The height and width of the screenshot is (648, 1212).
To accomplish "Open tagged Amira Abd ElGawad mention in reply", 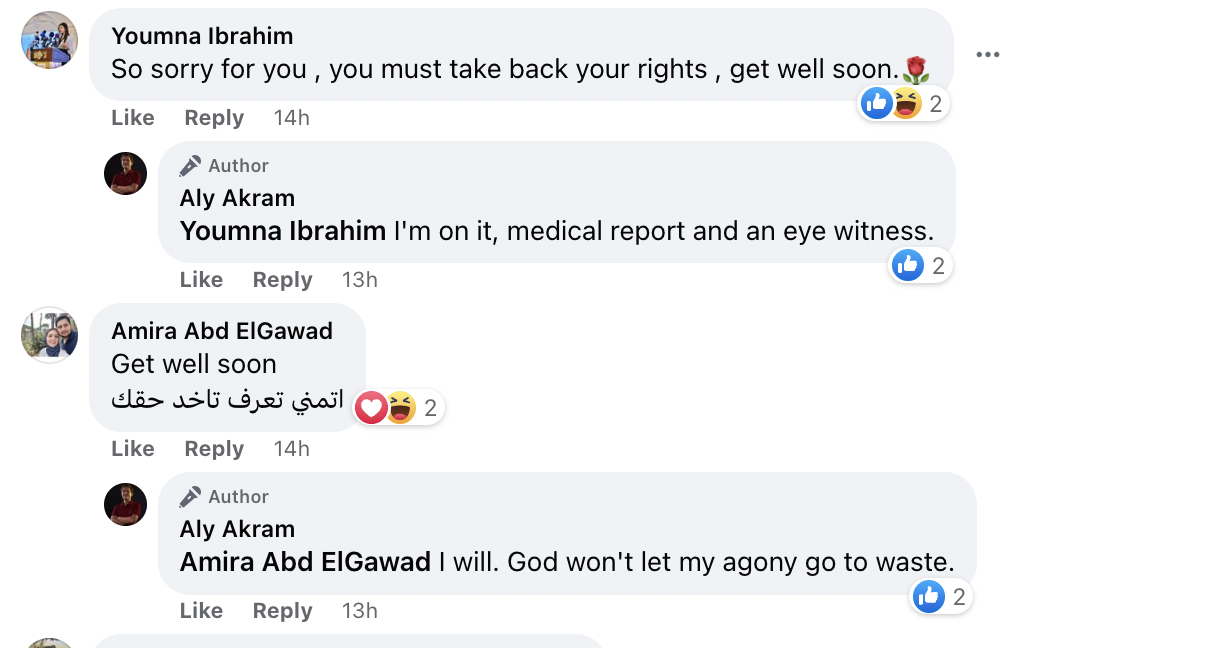I will [x=305, y=562].
